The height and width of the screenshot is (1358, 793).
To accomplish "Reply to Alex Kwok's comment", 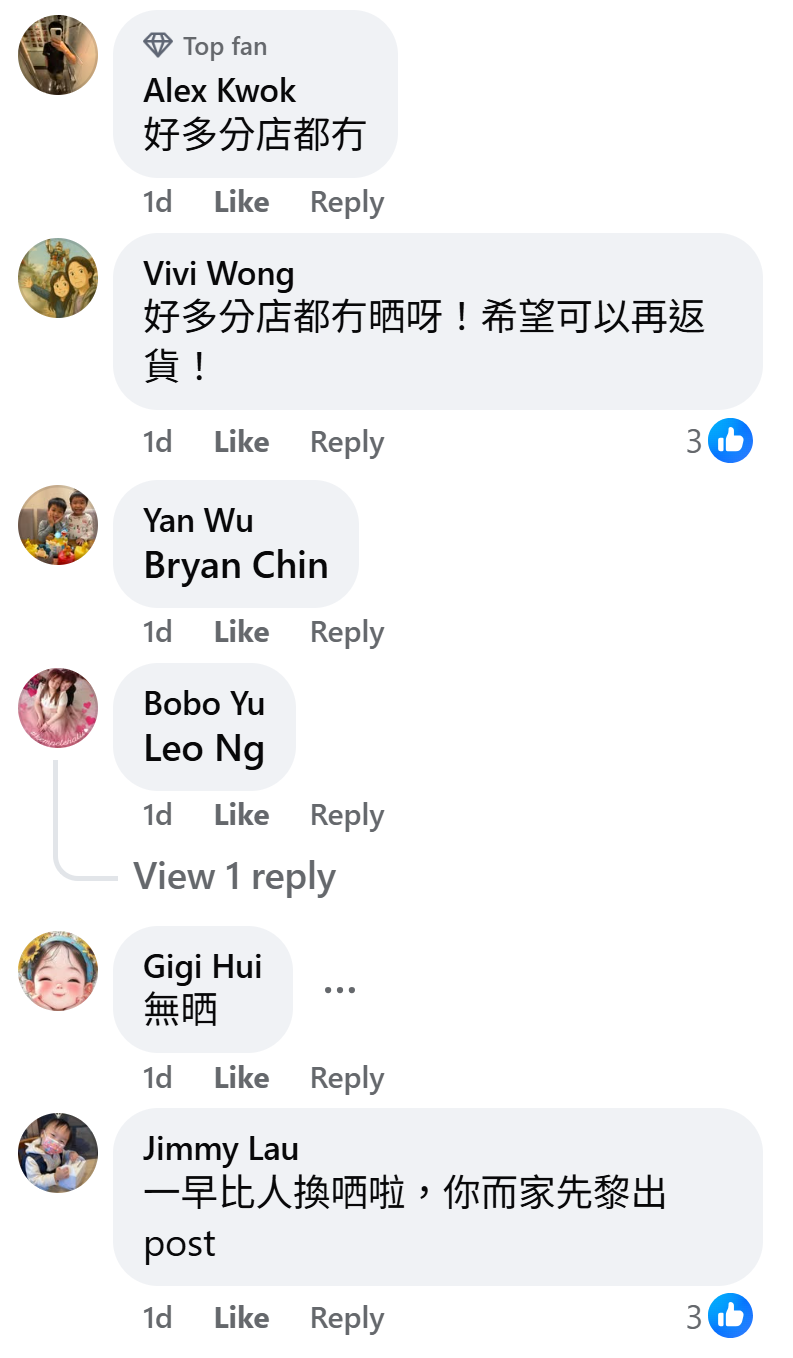I will (346, 202).
